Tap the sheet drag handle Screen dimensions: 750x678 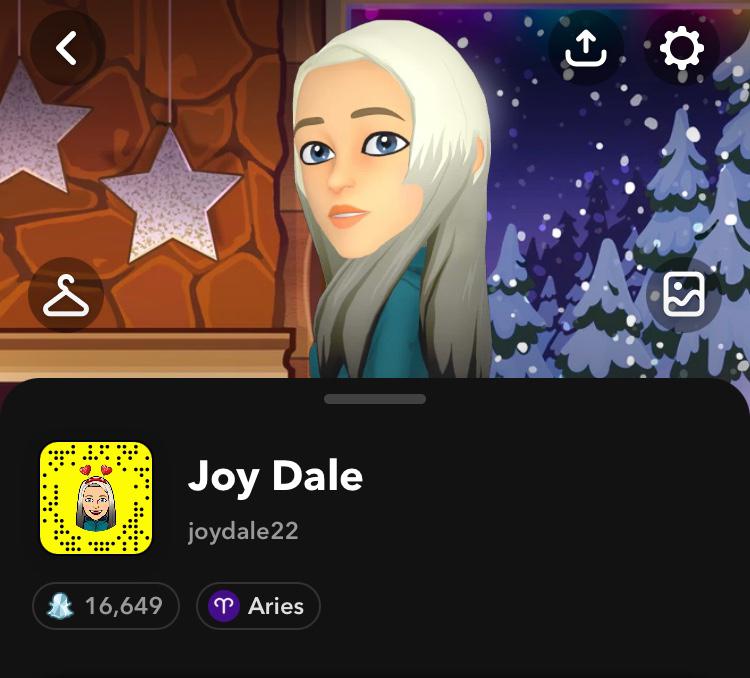click(375, 399)
